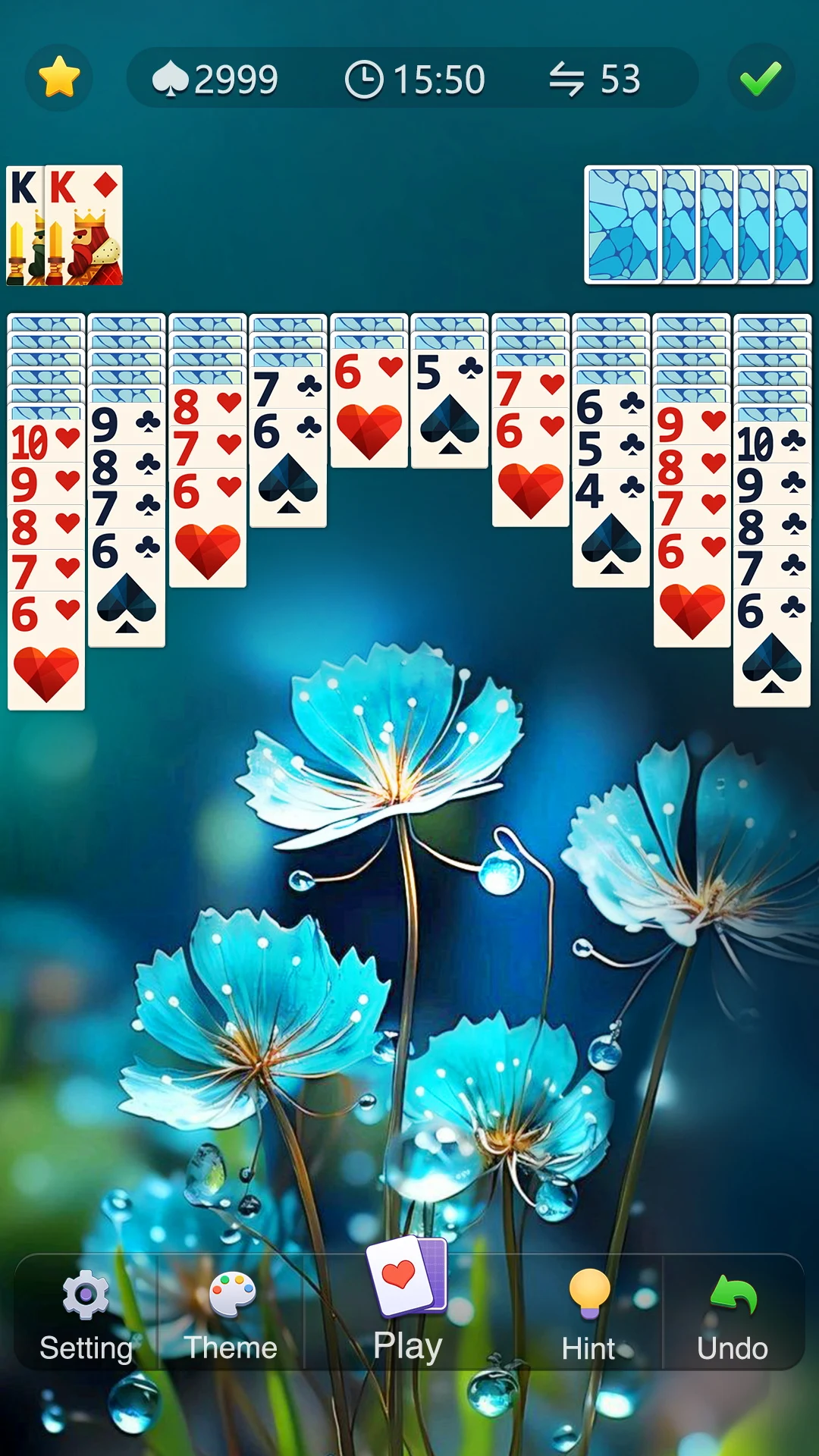This screenshot has height=1456, width=819.
Task: Select the 5 of clubs card
Action: pyautogui.click(x=450, y=408)
